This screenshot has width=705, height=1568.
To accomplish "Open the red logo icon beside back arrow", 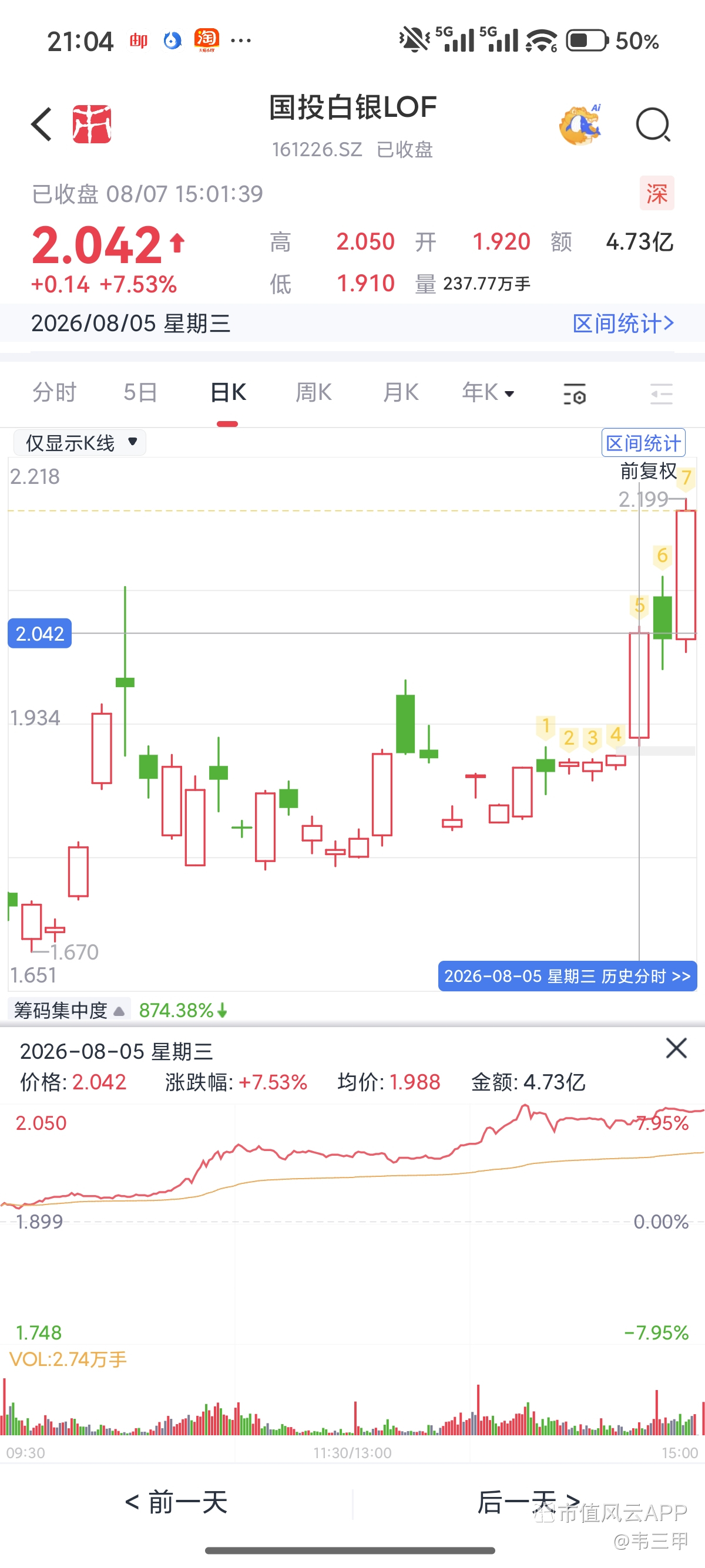I will 92,124.
